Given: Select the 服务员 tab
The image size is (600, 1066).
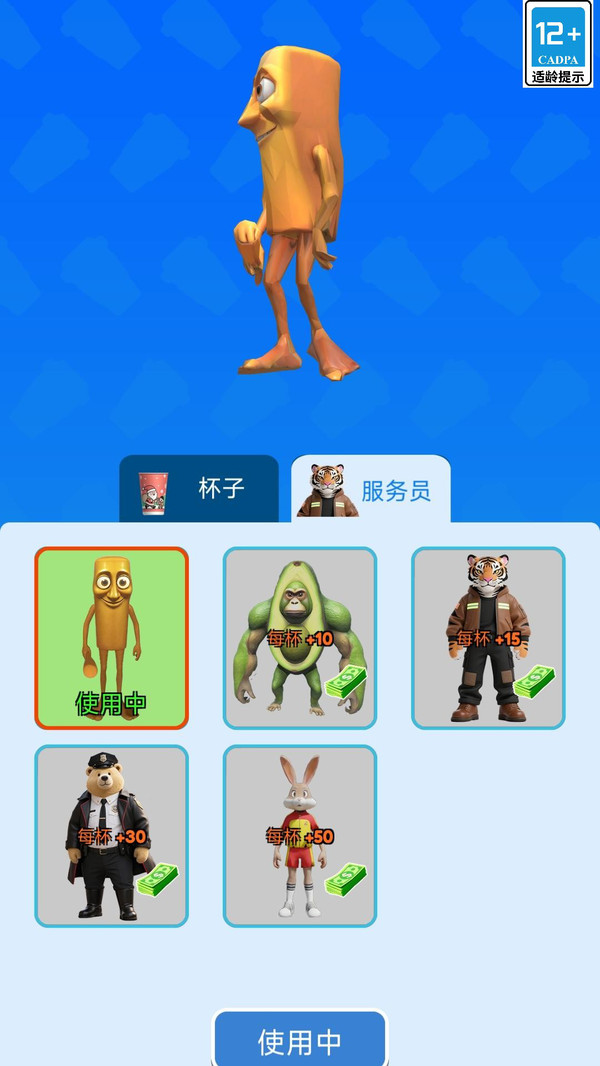Looking at the screenshot, I should [371, 489].
